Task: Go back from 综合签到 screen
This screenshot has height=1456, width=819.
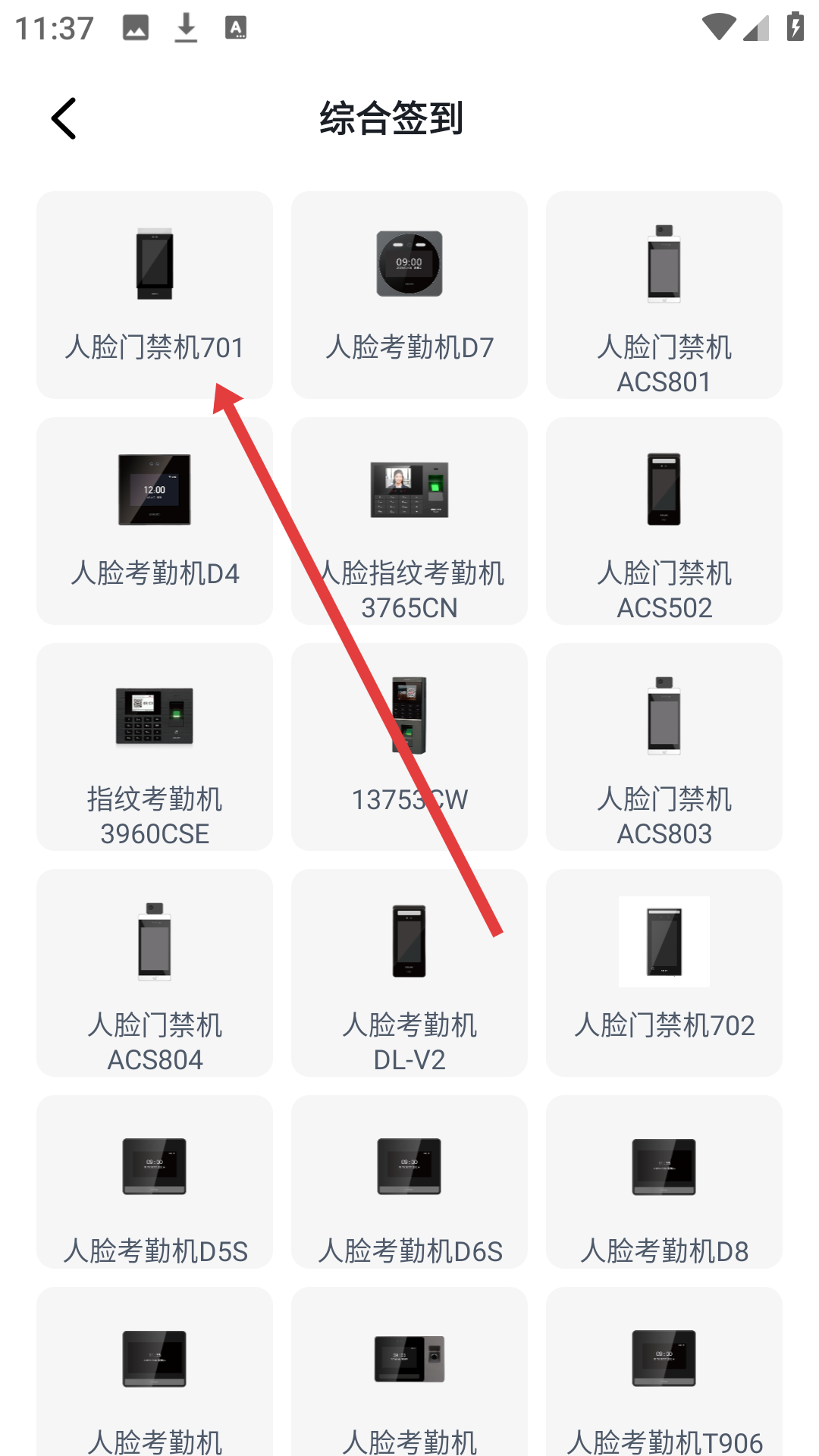Action: [x=64, y=118]
